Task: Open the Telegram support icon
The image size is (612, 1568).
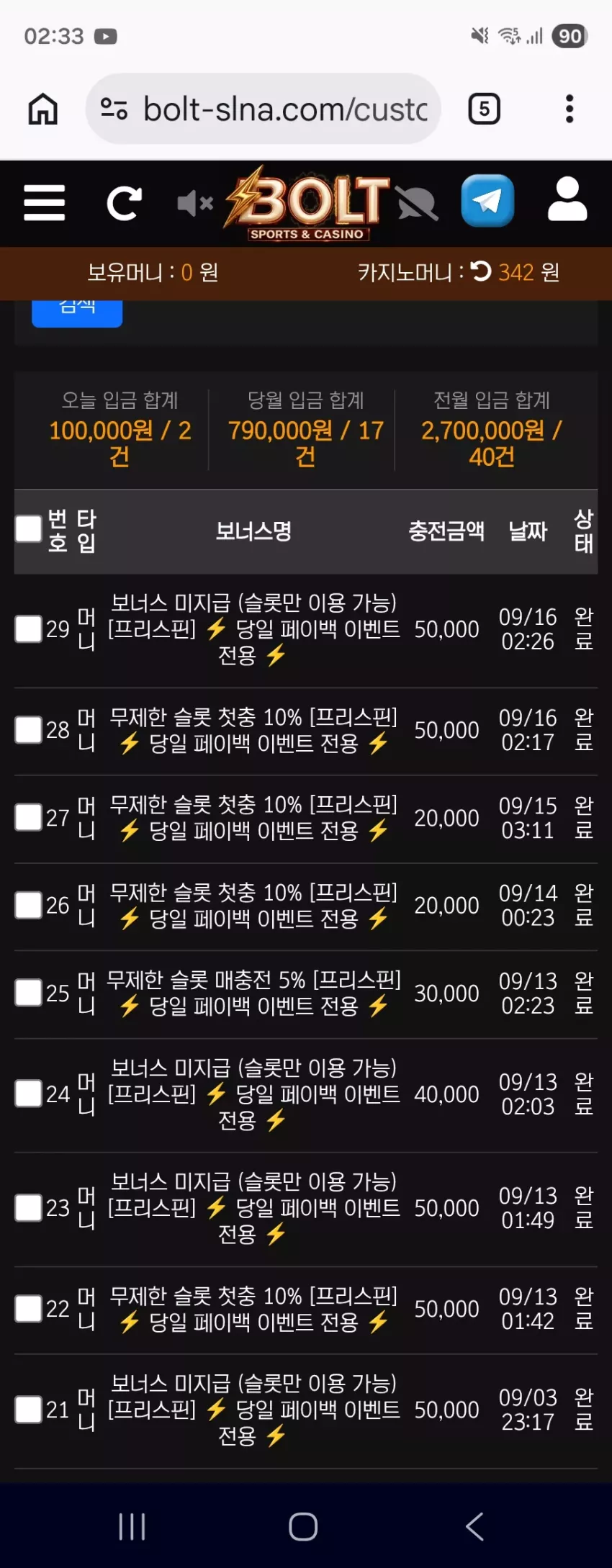Action: (487, 201)
